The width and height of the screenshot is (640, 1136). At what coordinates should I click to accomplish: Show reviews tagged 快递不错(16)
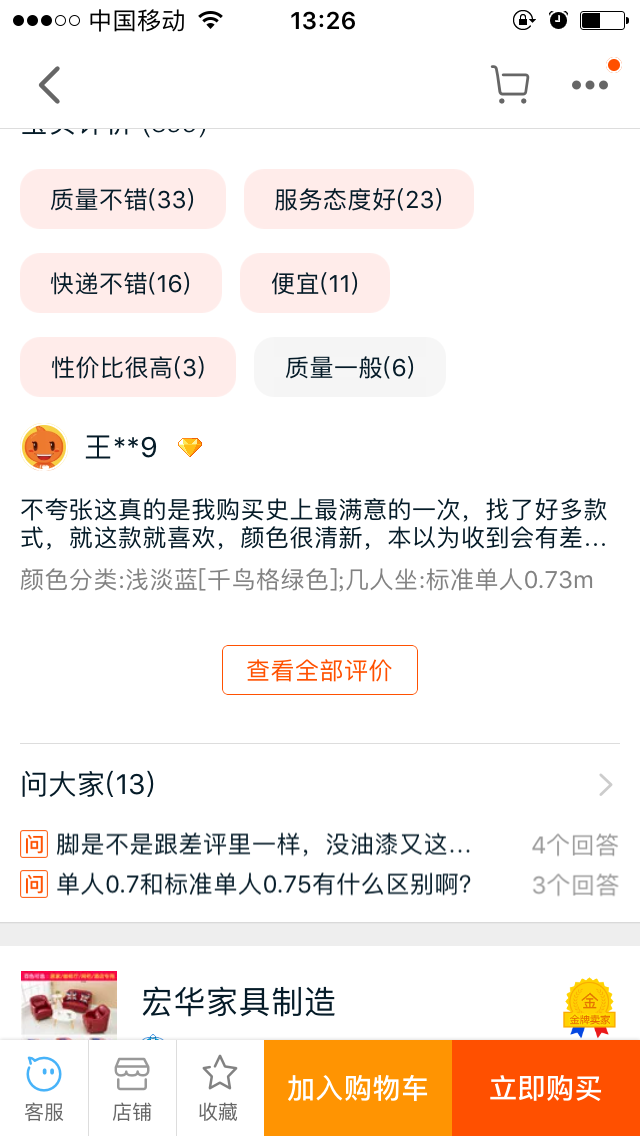tap(121, 283)
